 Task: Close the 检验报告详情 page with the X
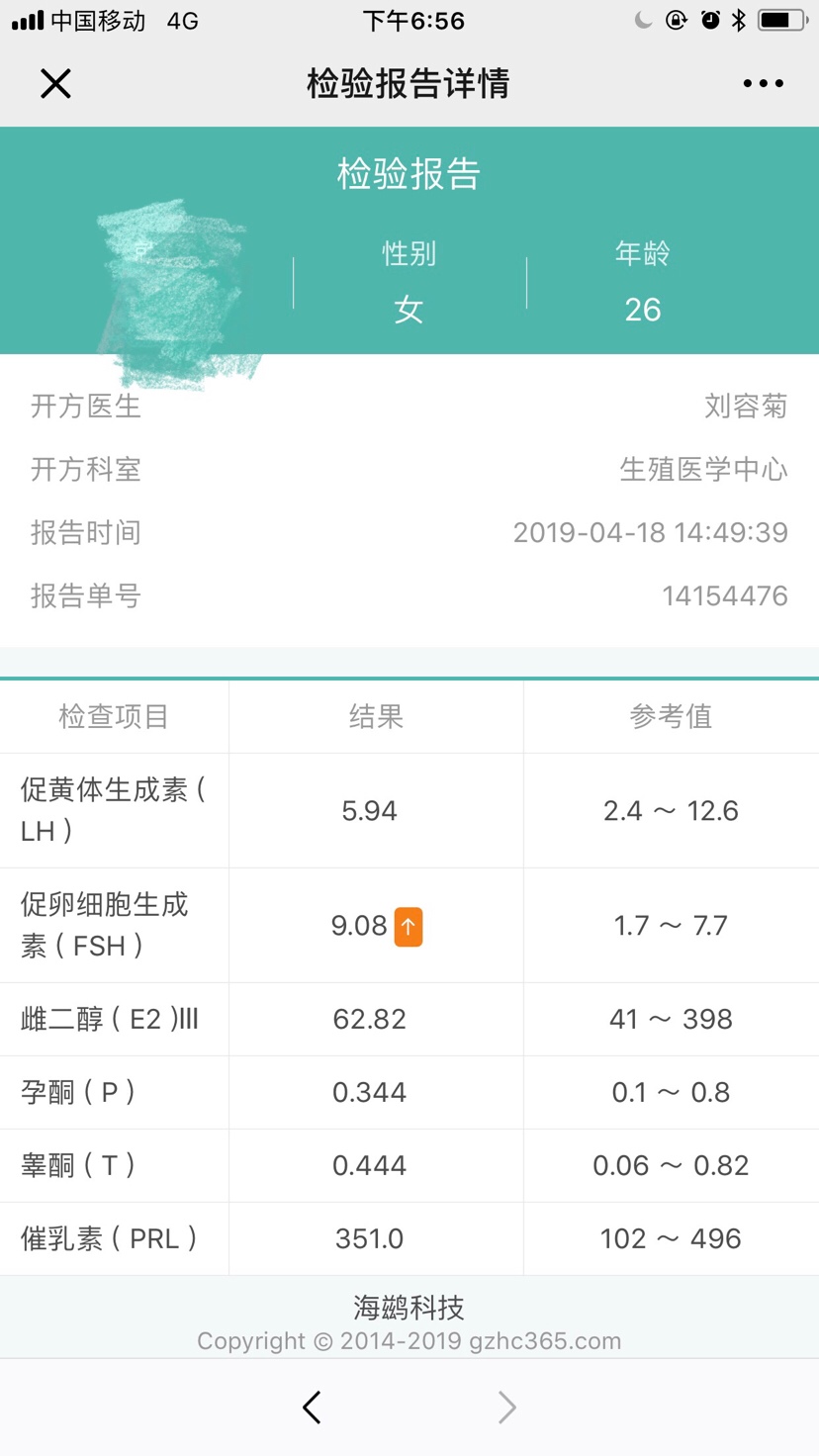pyautogui.click(x=55, y=83)
